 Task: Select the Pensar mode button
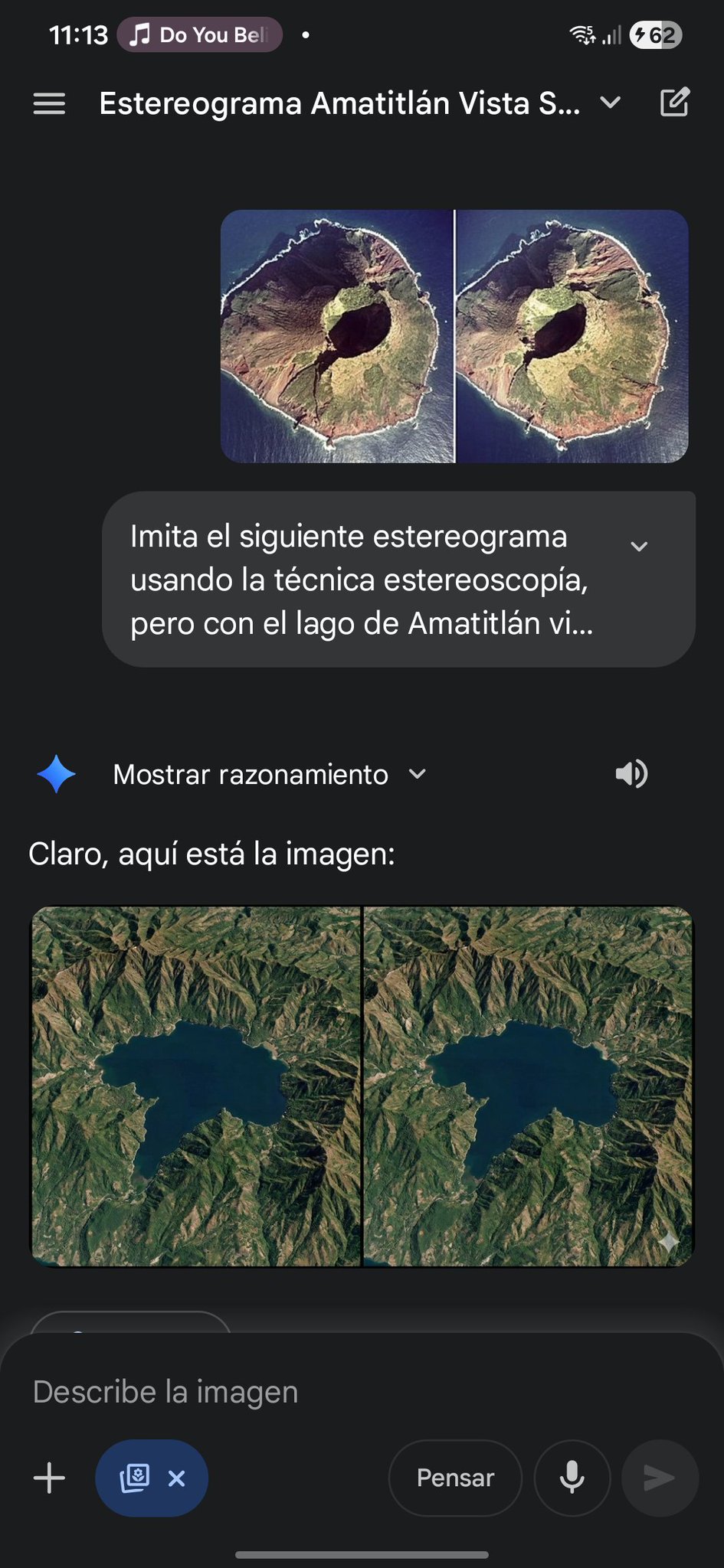[x=455, y=1478]
